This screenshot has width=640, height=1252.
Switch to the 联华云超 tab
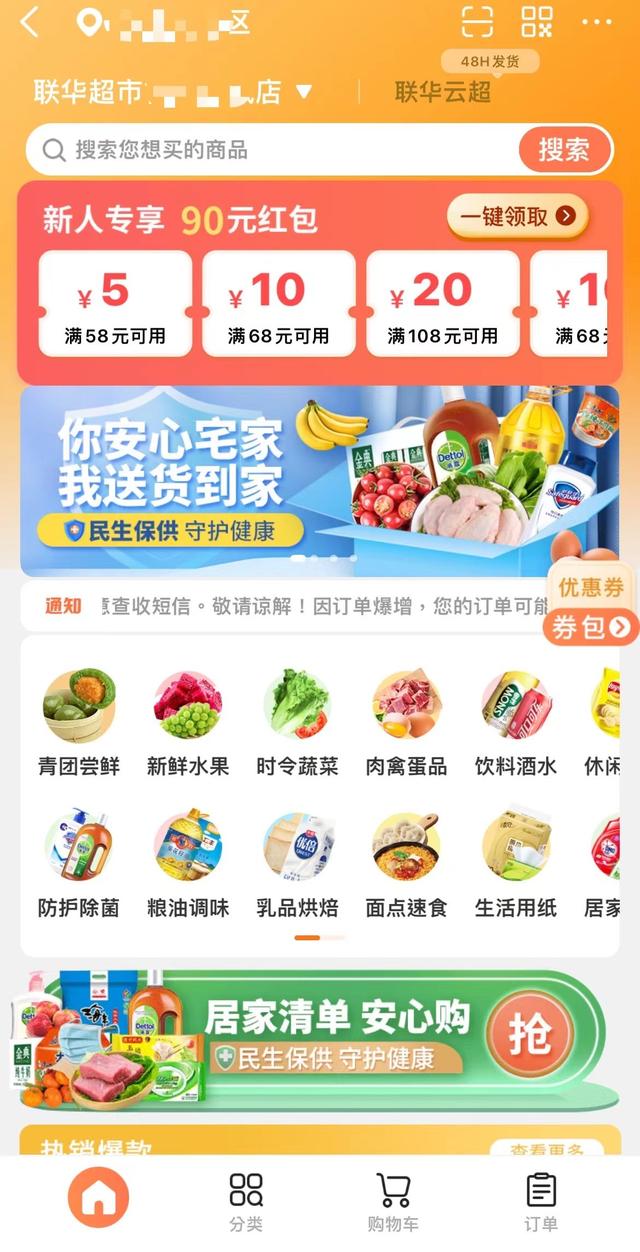point(443,92)
